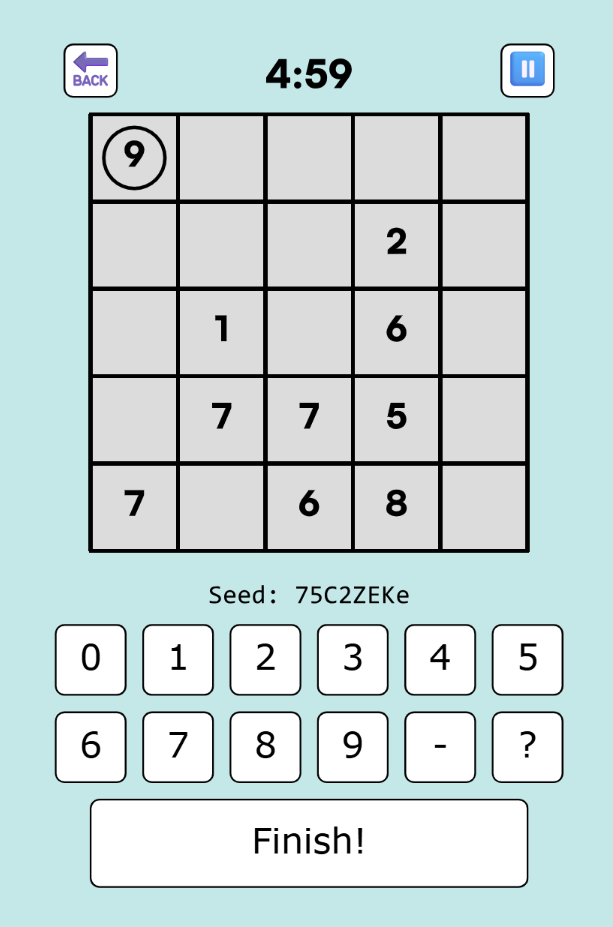Go back using the BACK arrow

pos(91,71)
